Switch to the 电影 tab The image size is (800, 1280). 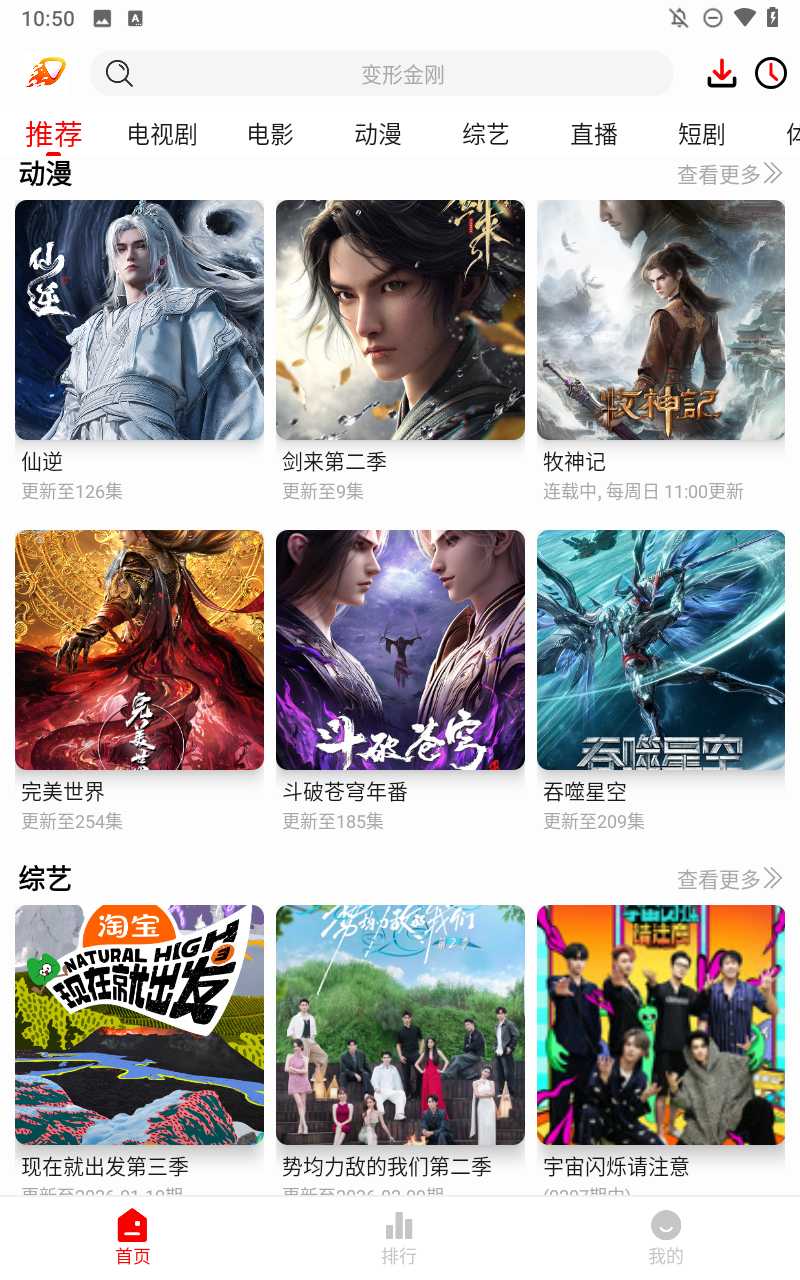tap(270, 134)
